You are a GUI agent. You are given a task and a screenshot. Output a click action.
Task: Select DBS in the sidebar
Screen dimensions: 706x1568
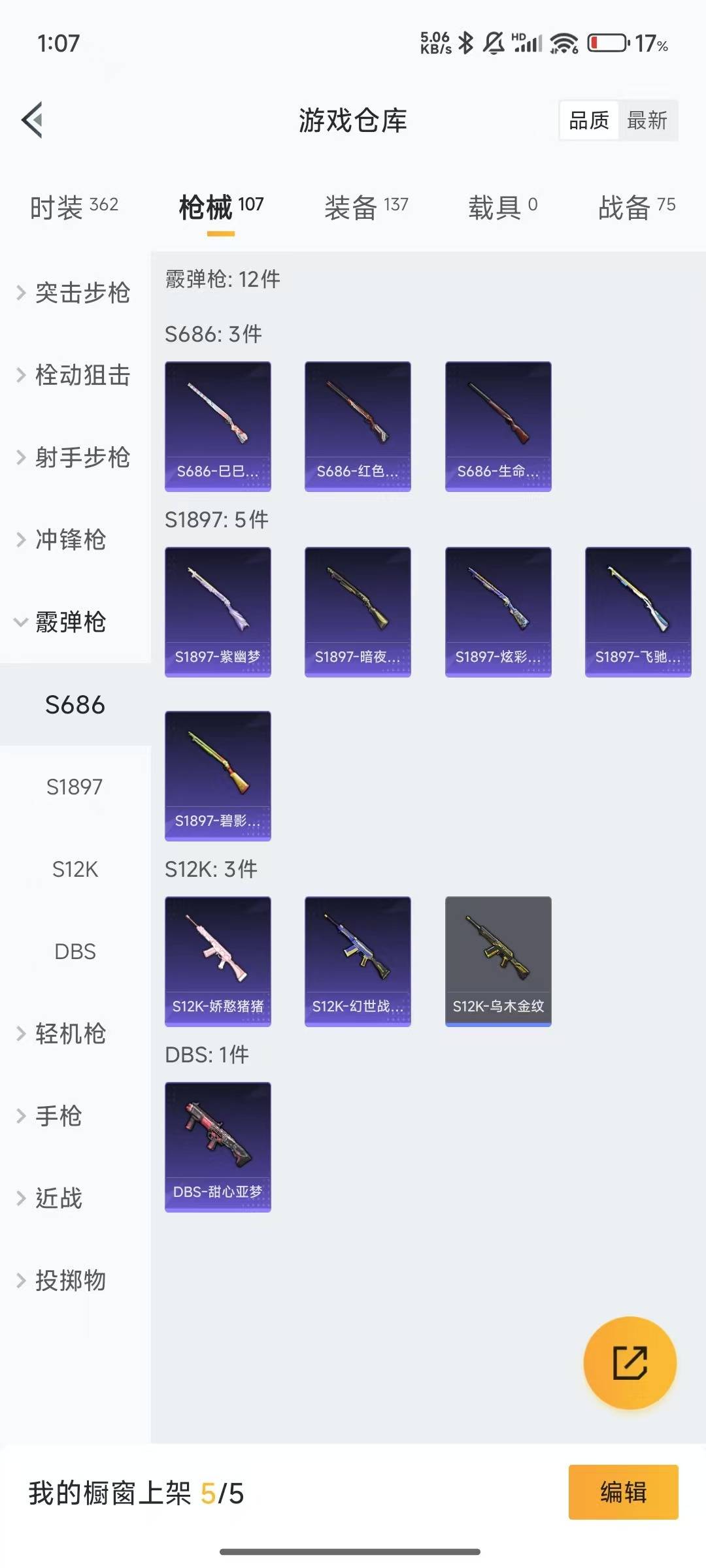(x=75, y=951)
